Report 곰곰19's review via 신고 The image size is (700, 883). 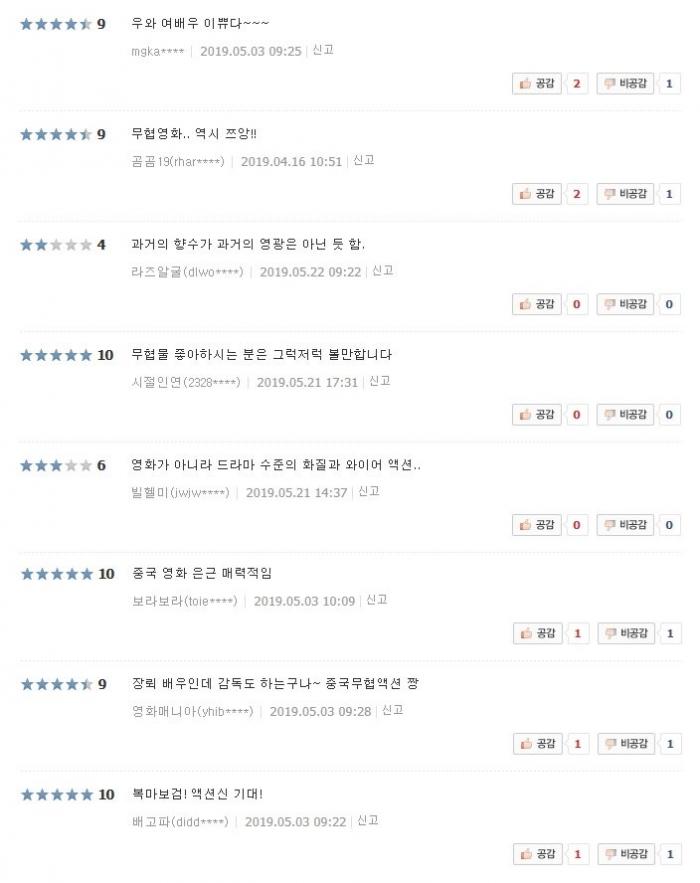[x=364, y=160]
